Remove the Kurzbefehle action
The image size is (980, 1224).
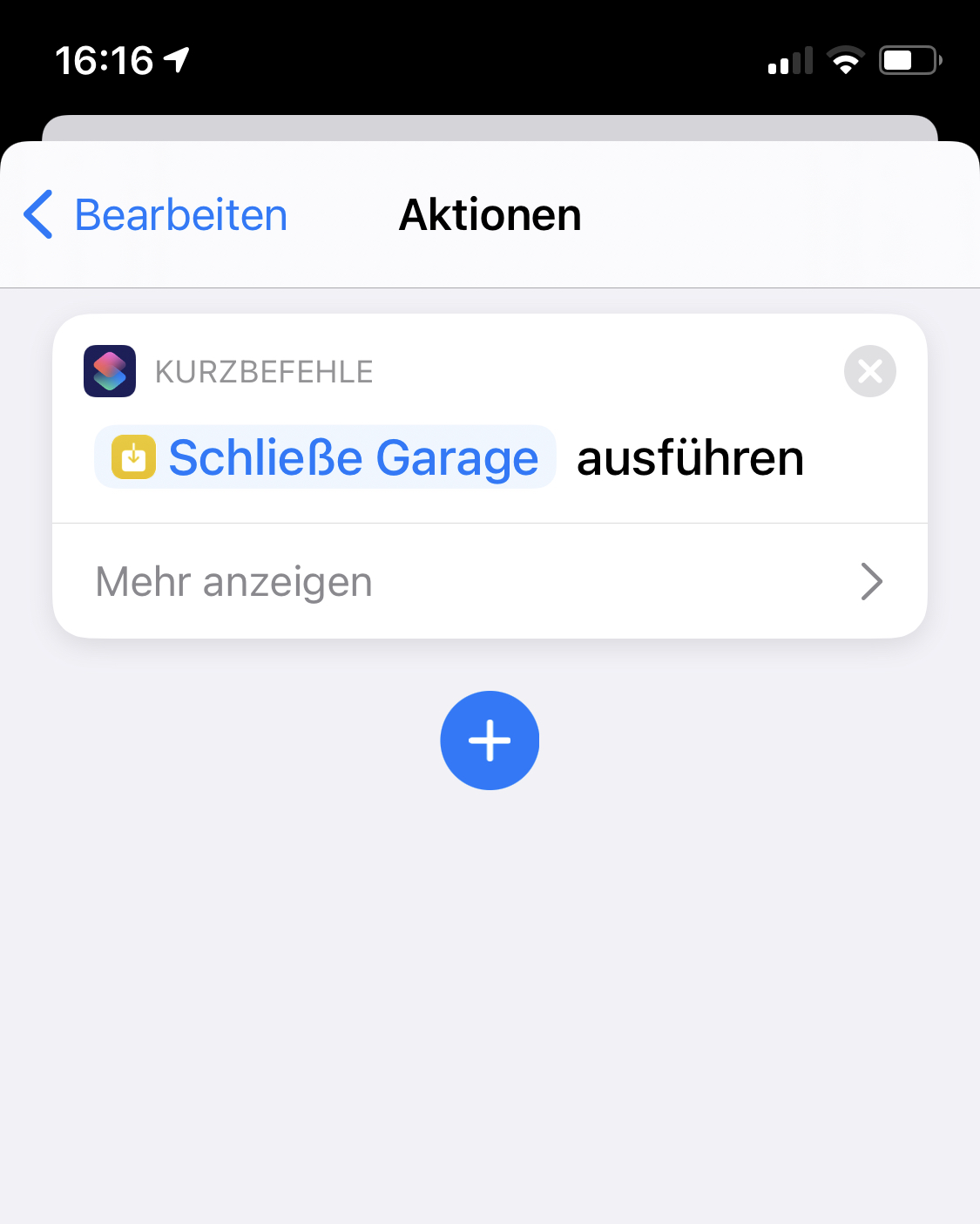coord(869,372)
